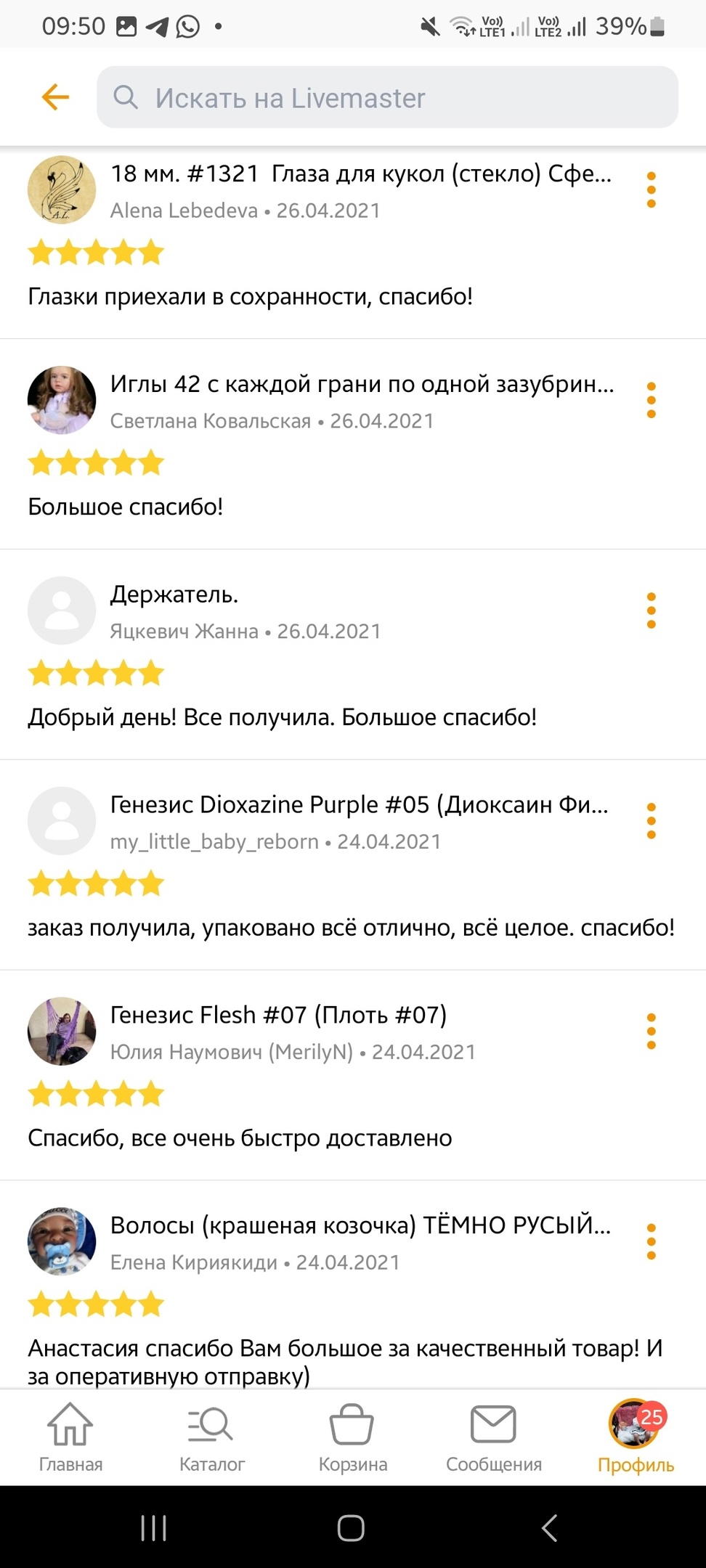Image resolution: width=706 pixels, height=1568 pixels.
Task: Open the options menu for Елена Кириякиди's review
Action: [651, 1243]
